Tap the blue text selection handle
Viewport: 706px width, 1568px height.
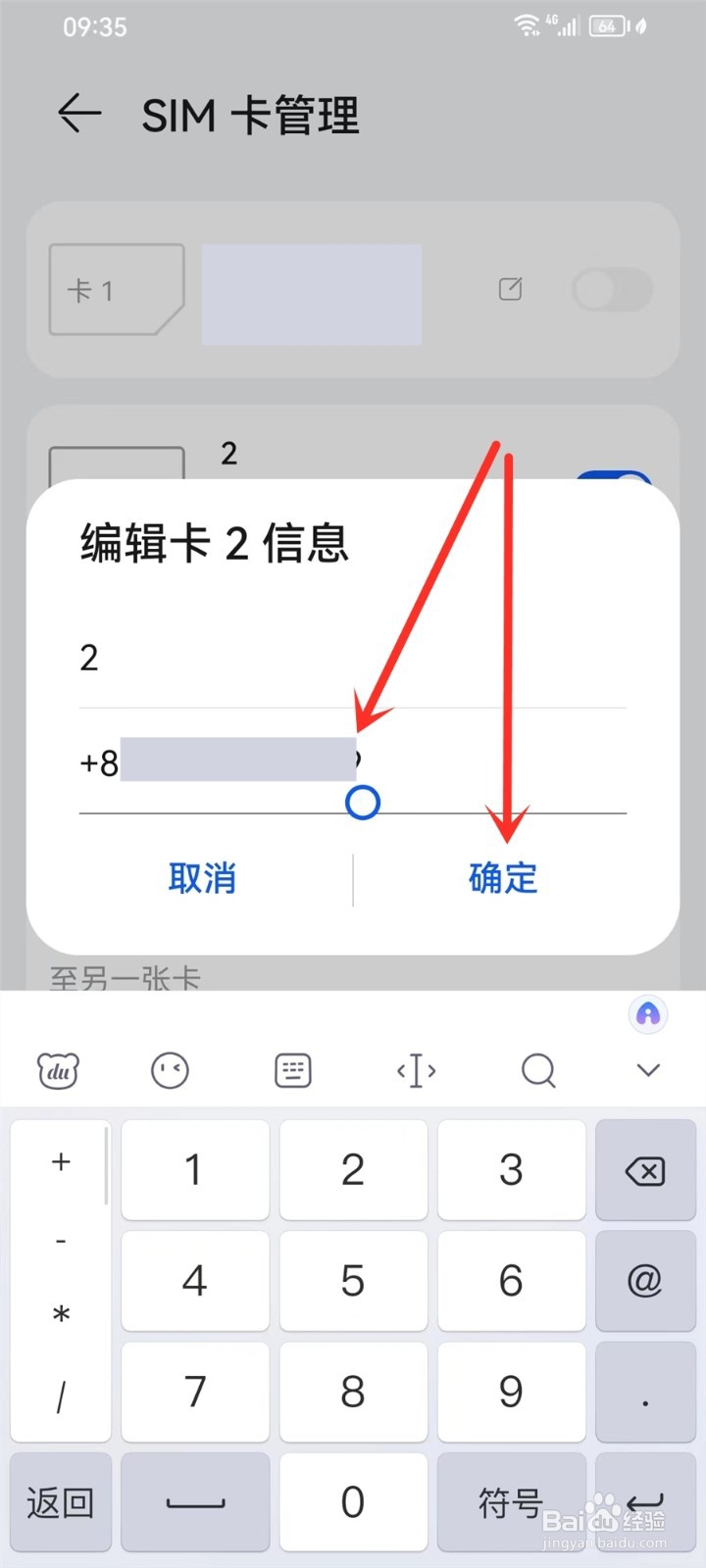[x=362, y=802]
